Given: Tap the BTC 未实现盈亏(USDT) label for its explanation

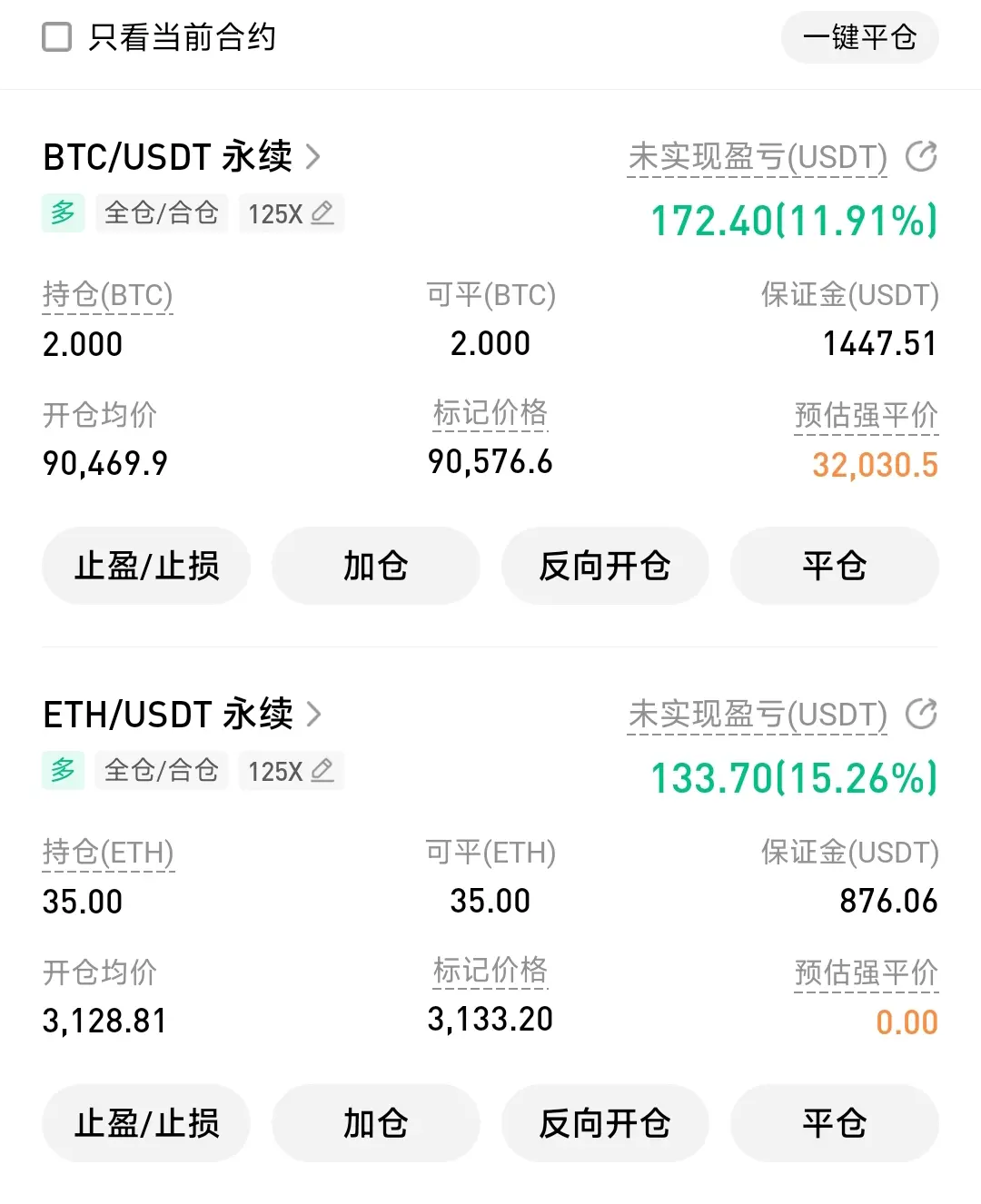Looking at the screenshot, I should click(x=757, y=157).
